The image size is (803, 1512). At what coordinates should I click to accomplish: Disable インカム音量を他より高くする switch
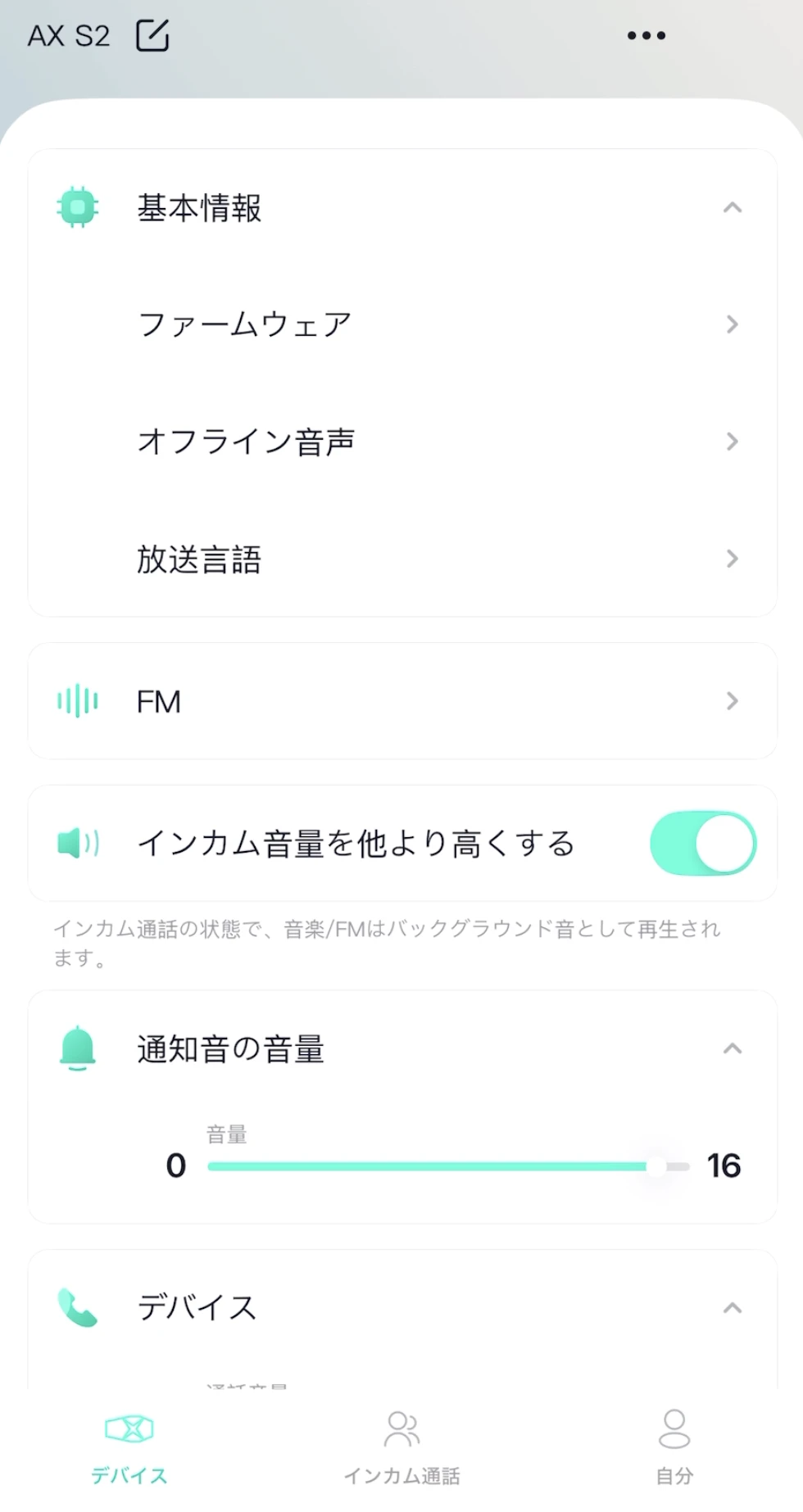pos(702,844)
